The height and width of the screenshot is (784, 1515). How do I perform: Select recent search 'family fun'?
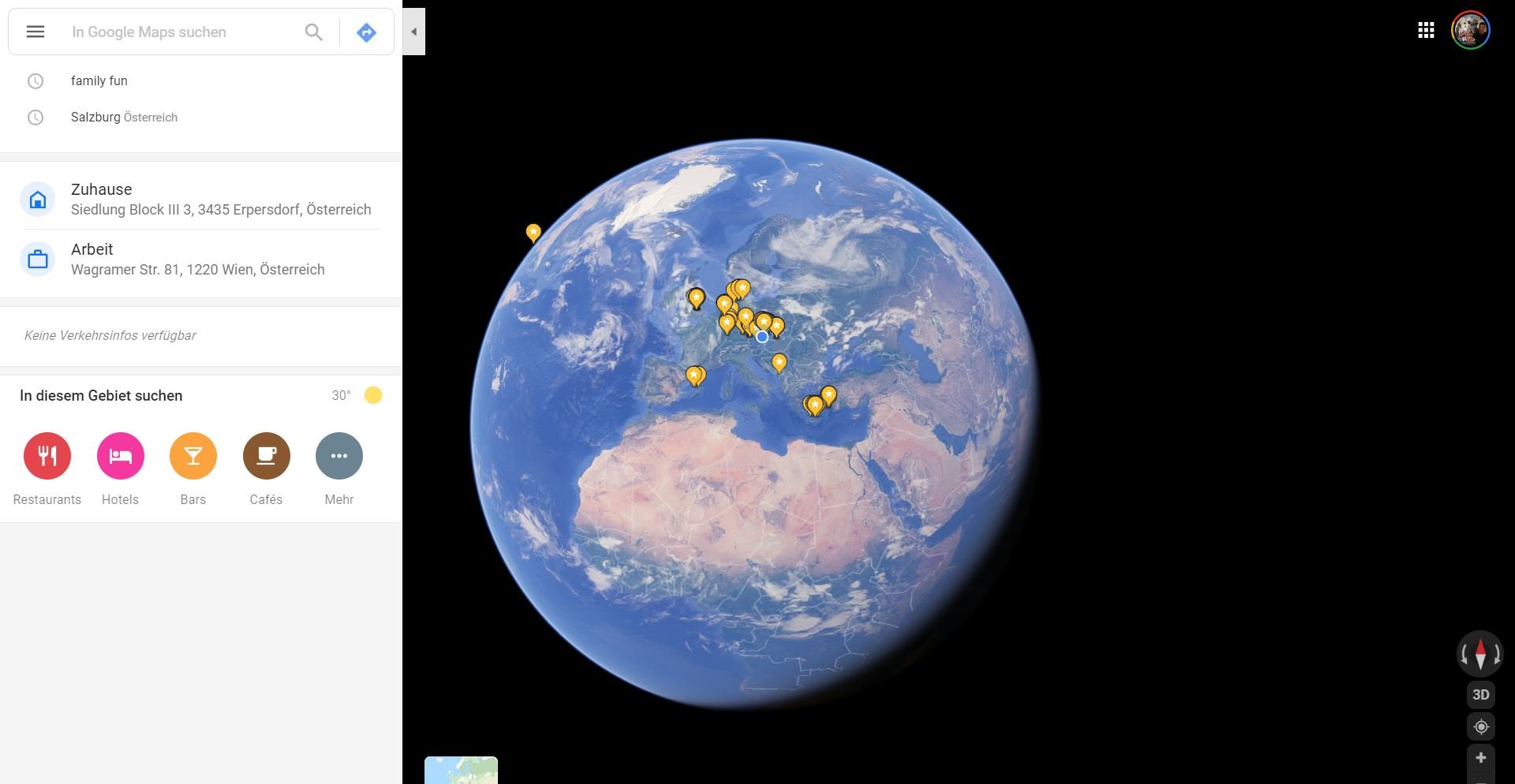click(x=99, y=81)
